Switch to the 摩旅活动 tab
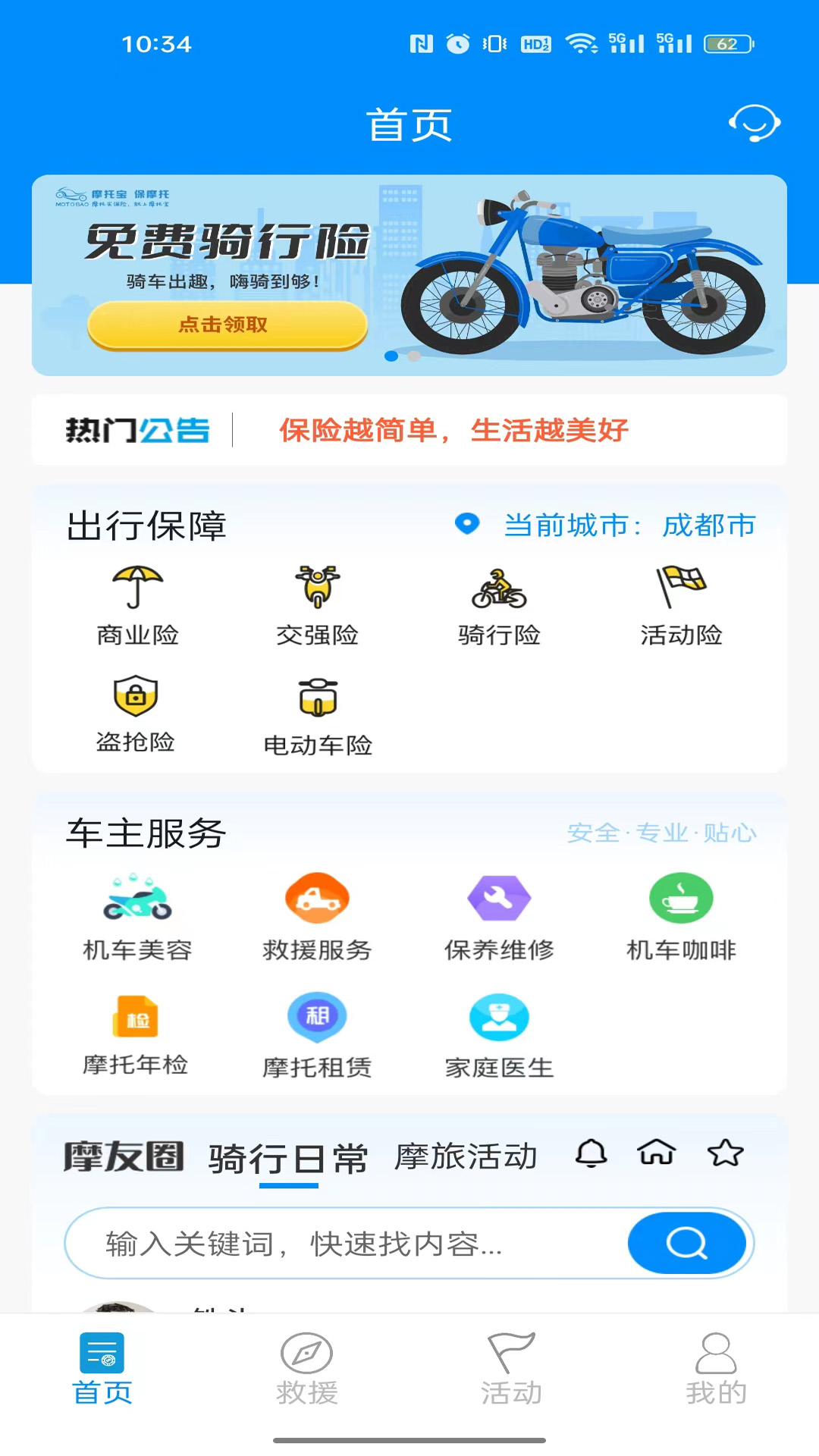Screen dimensions: 819x1456 tap(466, 1157)
